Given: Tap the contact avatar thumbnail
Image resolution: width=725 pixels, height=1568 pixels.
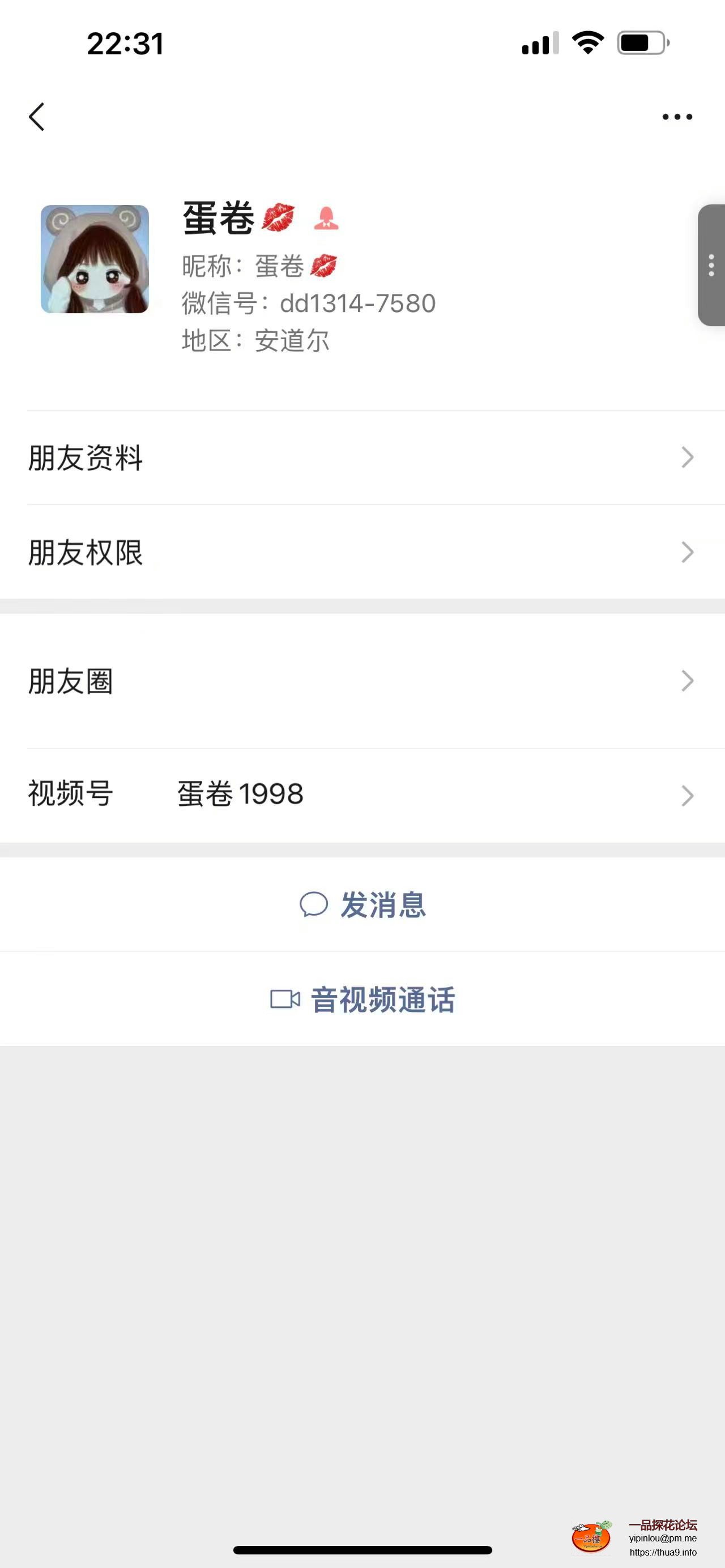Looking at the screenshot, I should (96, 260).
